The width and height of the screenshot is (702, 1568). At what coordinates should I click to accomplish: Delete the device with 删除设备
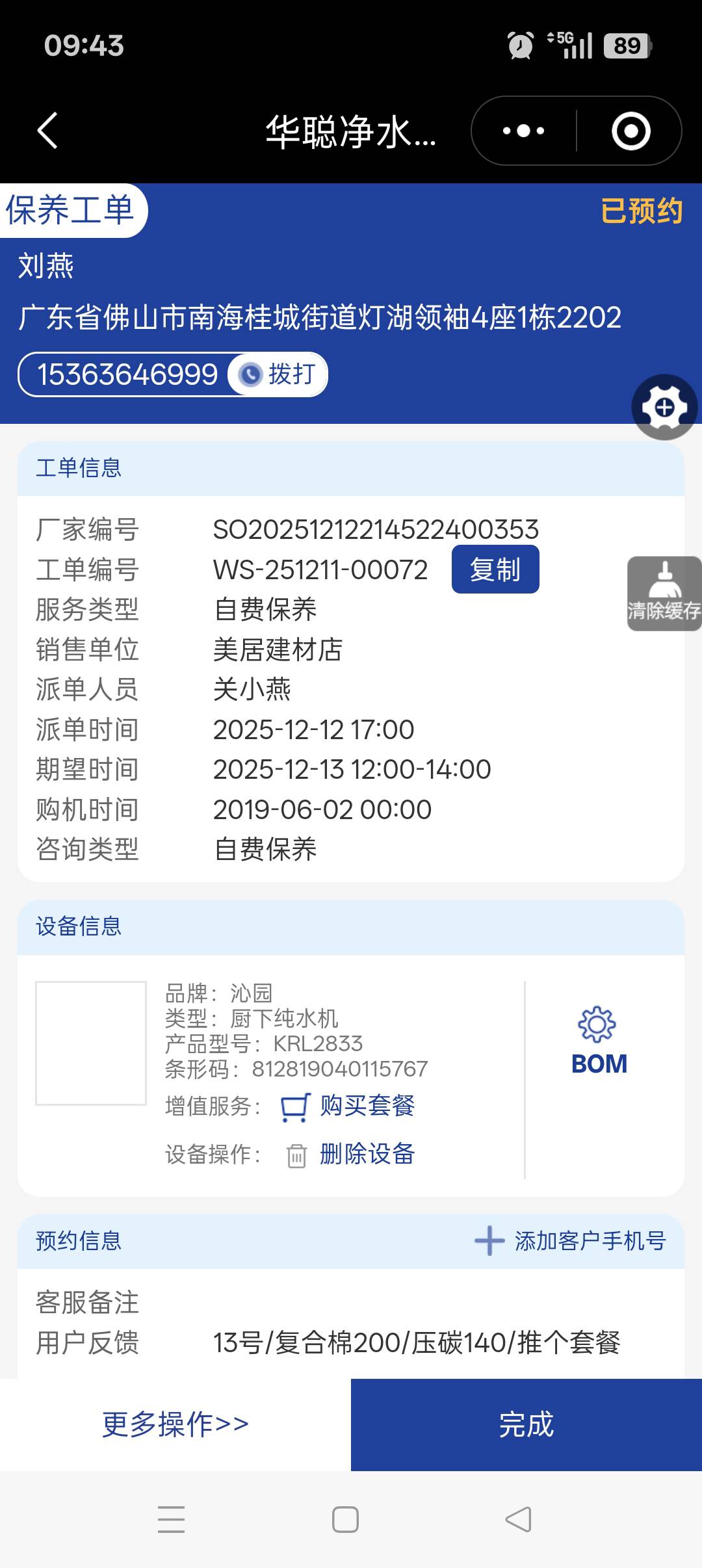(x=367, y=1154)
